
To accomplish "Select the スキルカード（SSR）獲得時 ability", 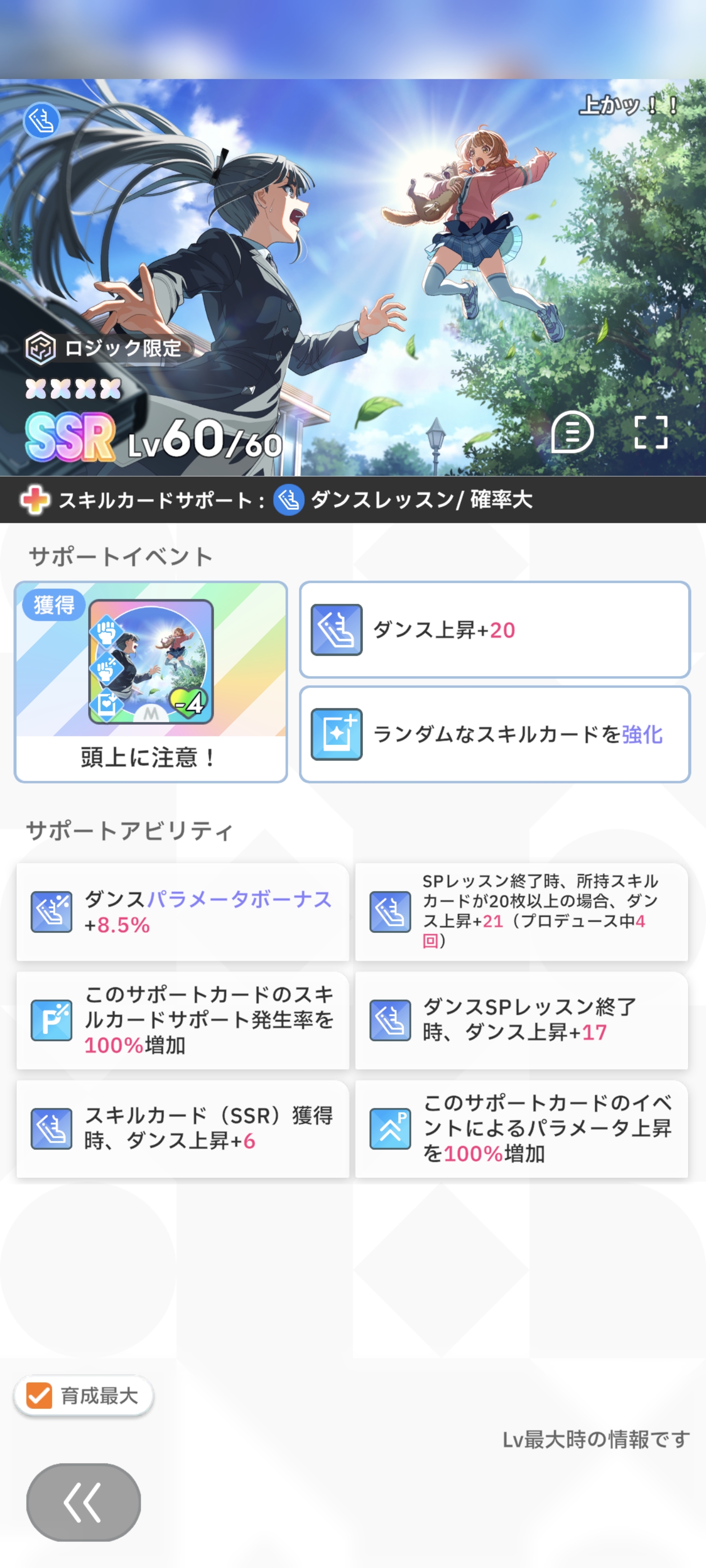I will click(183, 1128).
